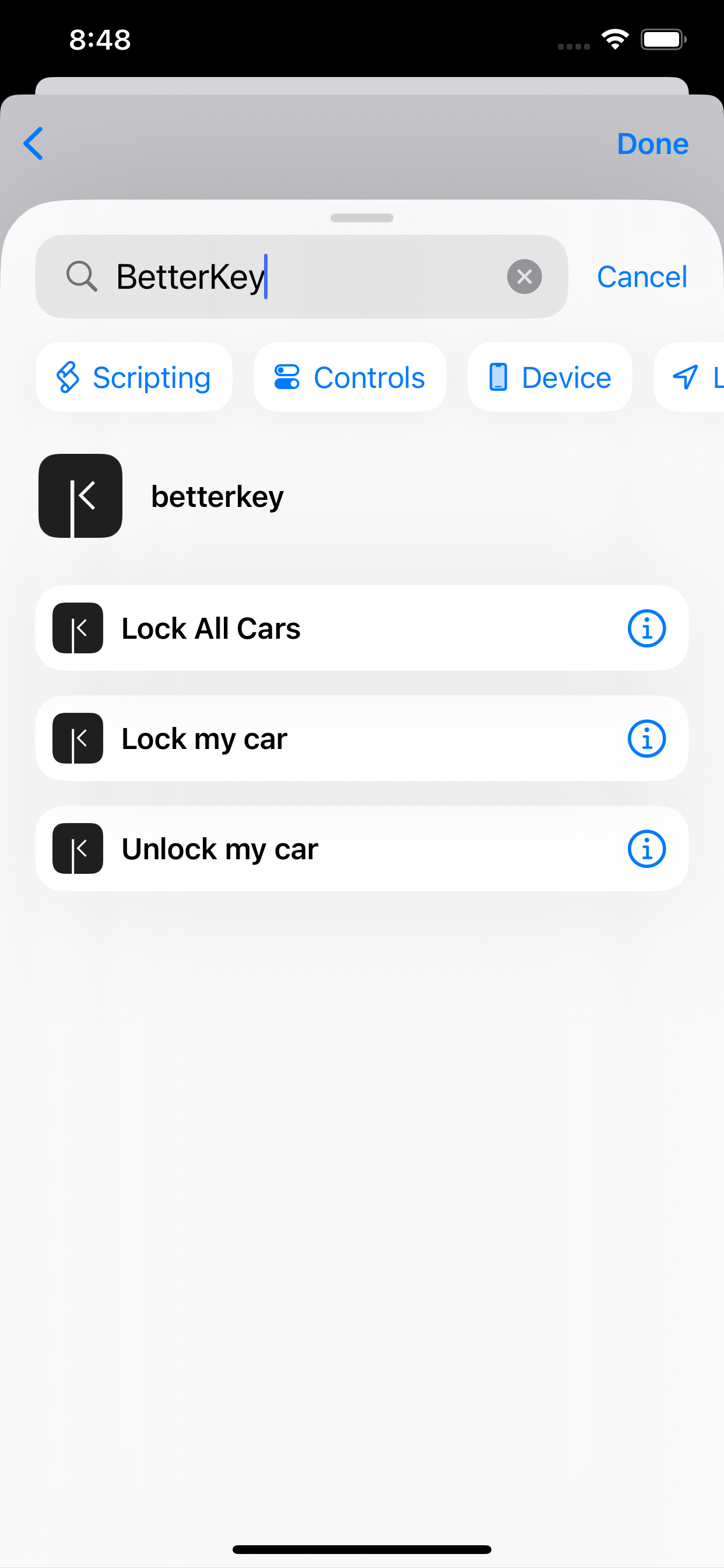Show info for Lock All Cars
Viewport: 724px width, 1568px height.
pyautogui.click(x=646, y=628)
